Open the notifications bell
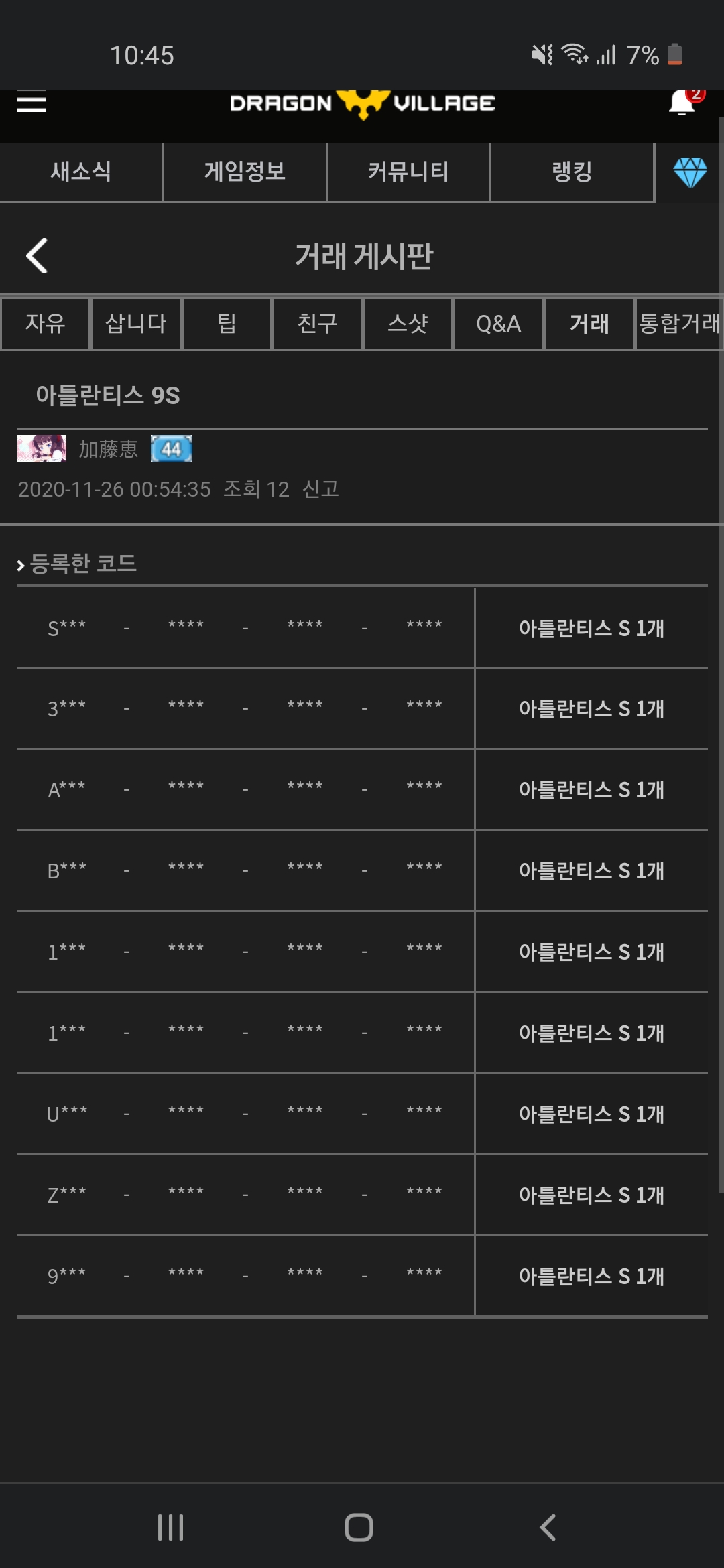 click(x=682, y=103)
